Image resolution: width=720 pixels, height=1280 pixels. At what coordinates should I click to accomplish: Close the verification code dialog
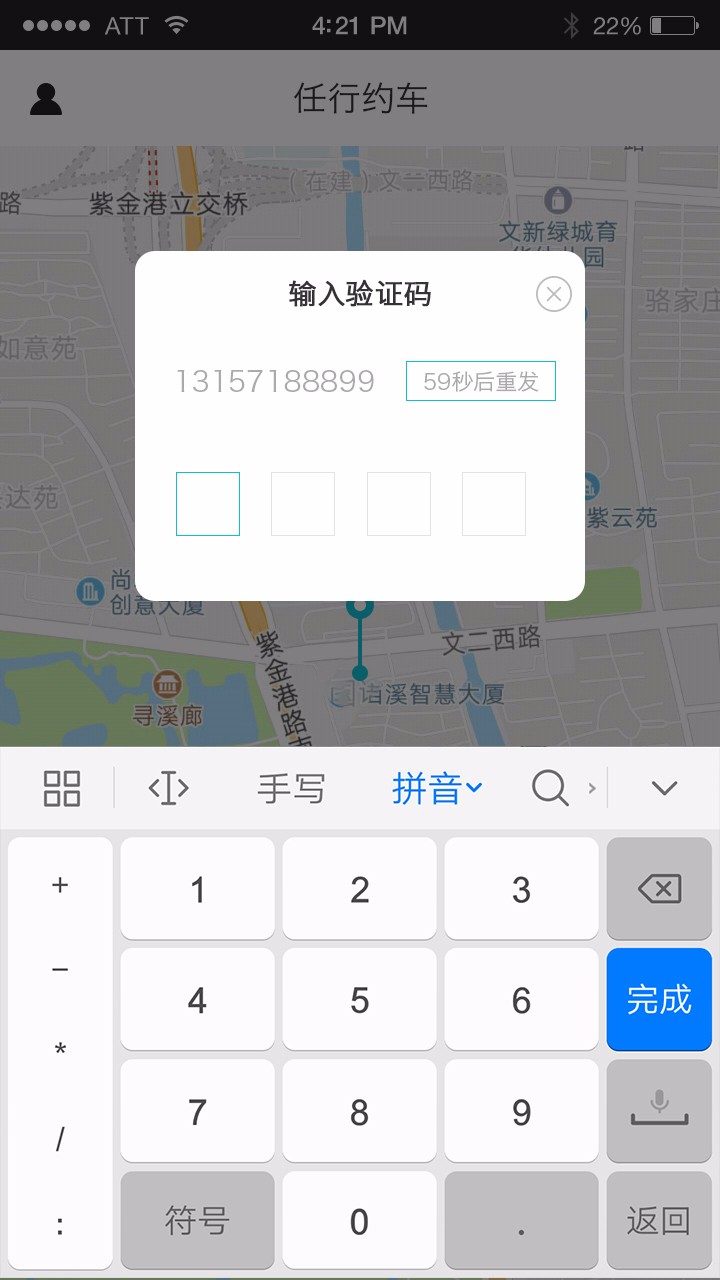553,293
